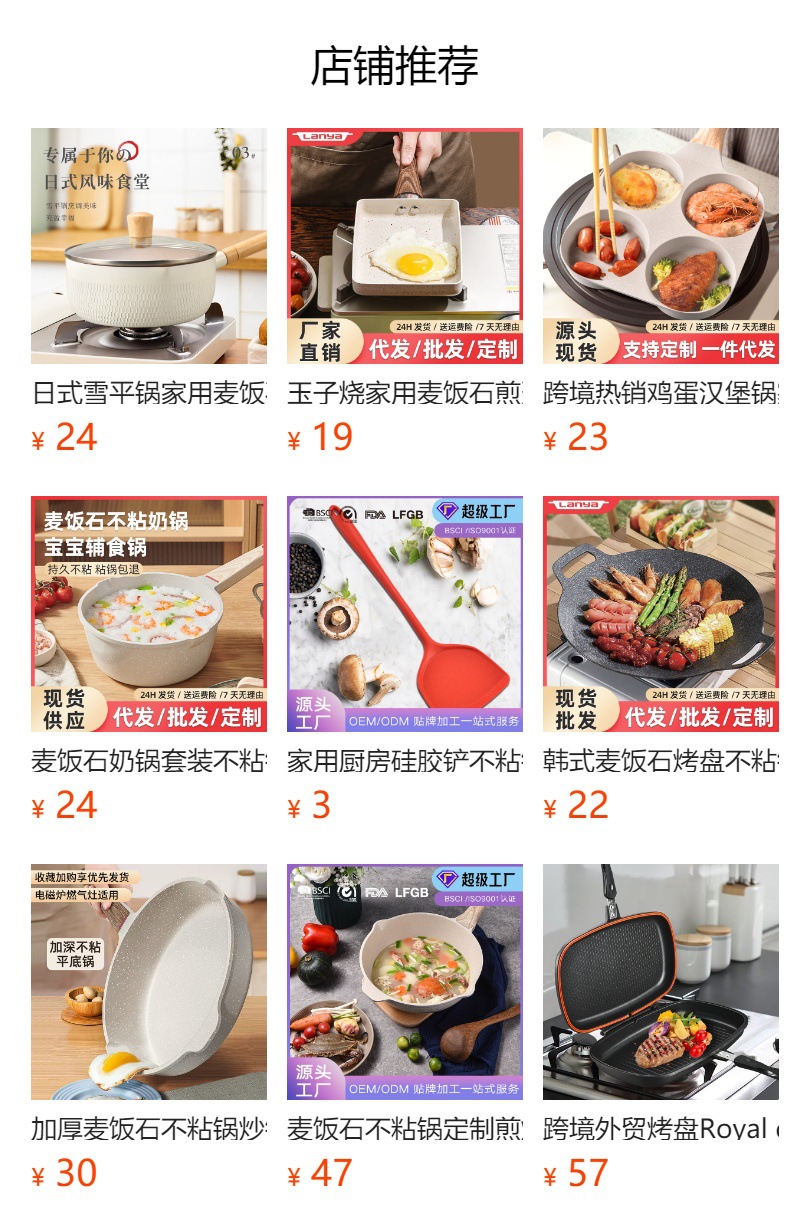Open the 加厚麦饭石不粘锅 card
790x1232 pixels.
click(149, 982)
